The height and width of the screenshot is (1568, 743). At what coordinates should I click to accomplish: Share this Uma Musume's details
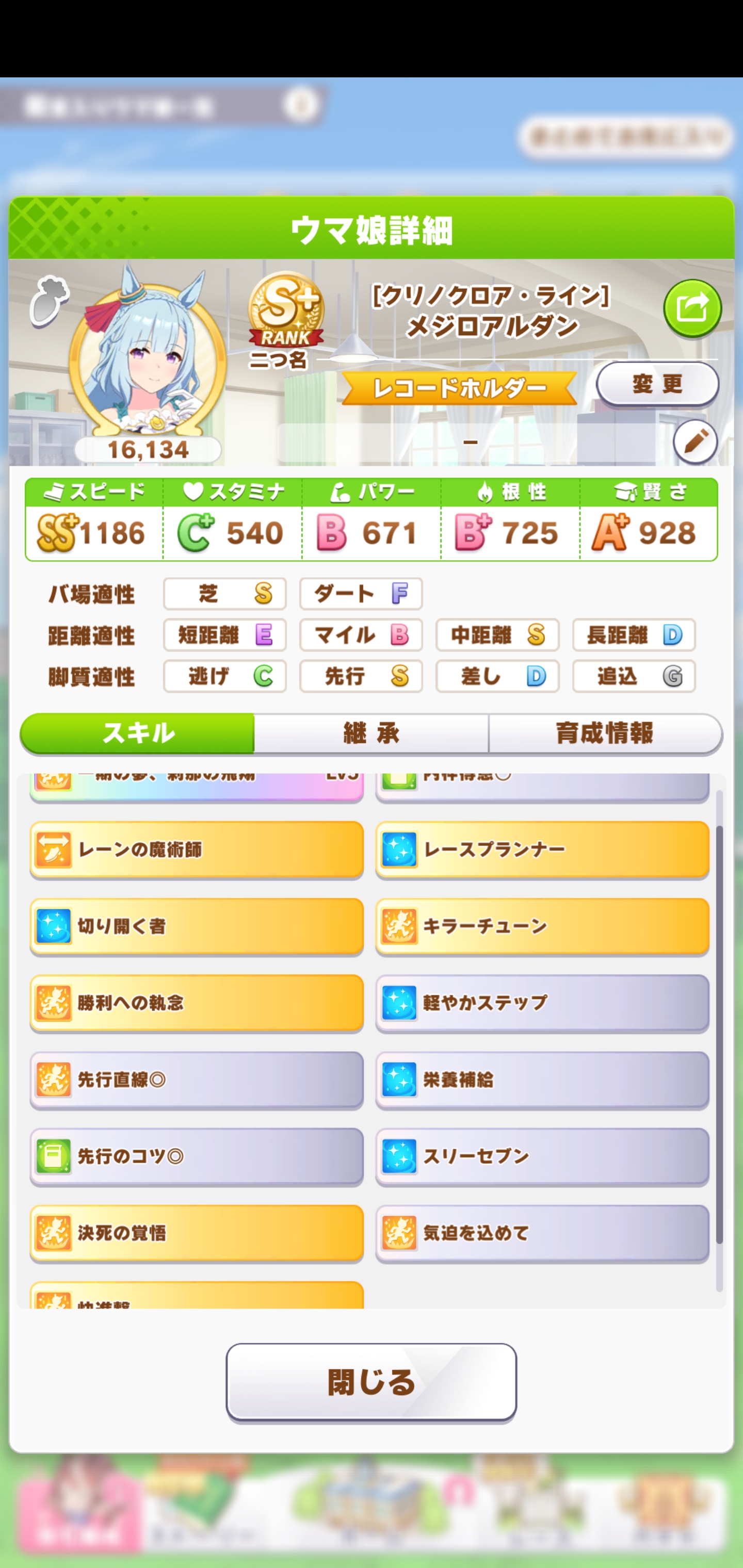pos(692,308)
